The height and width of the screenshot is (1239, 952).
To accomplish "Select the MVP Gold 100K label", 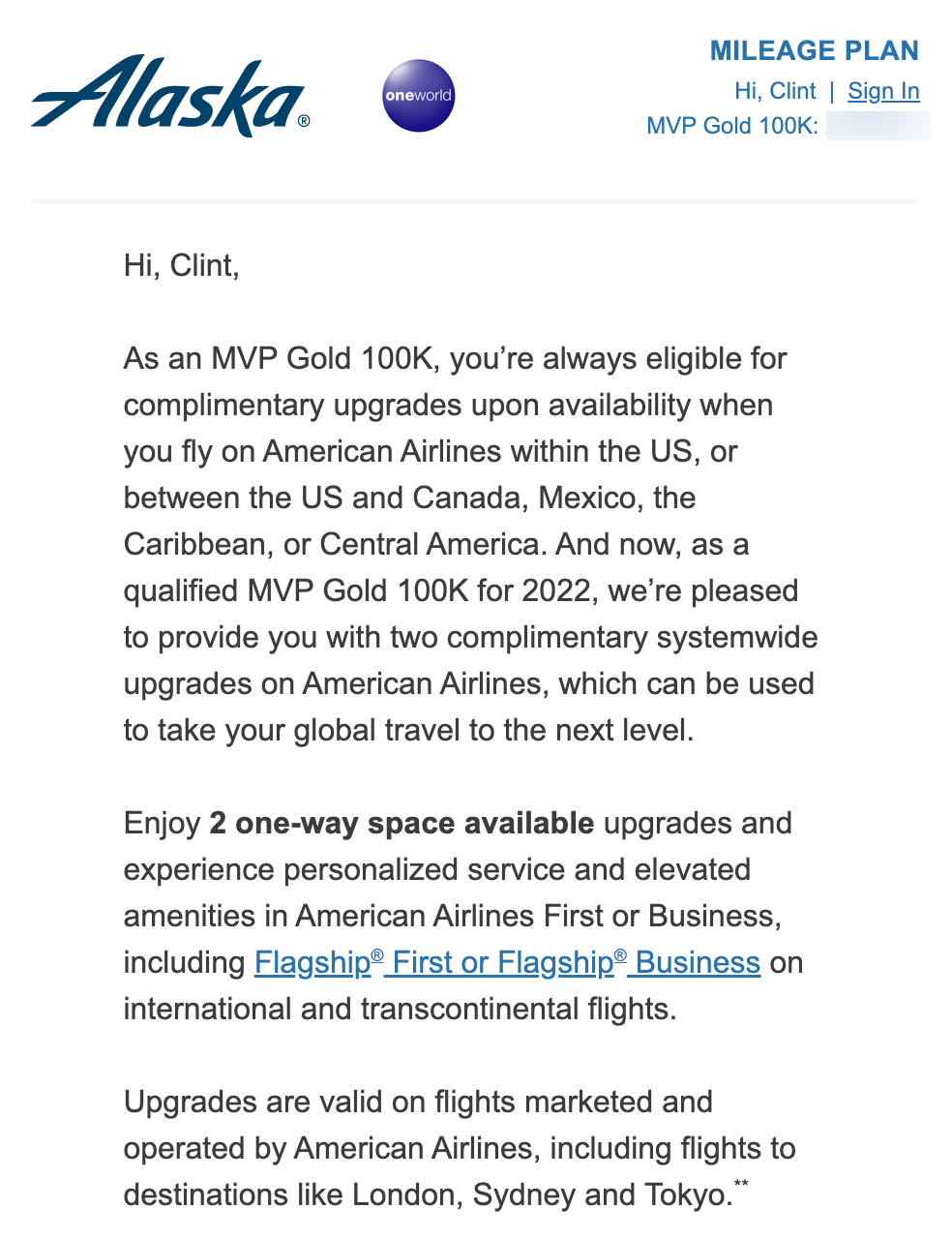I will (x=733, y=126).
